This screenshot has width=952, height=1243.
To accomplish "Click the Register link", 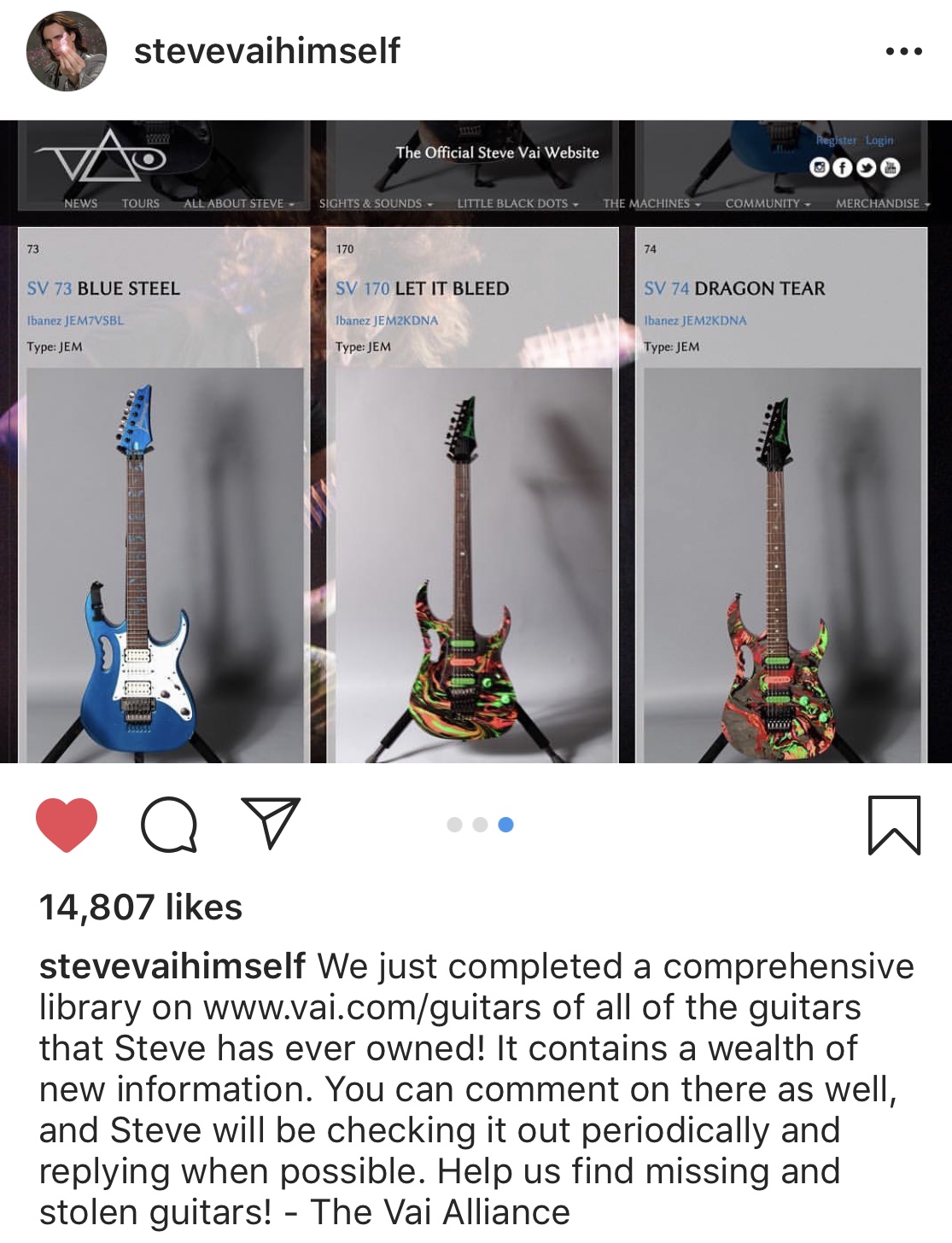I will click(x=835, y=140).
